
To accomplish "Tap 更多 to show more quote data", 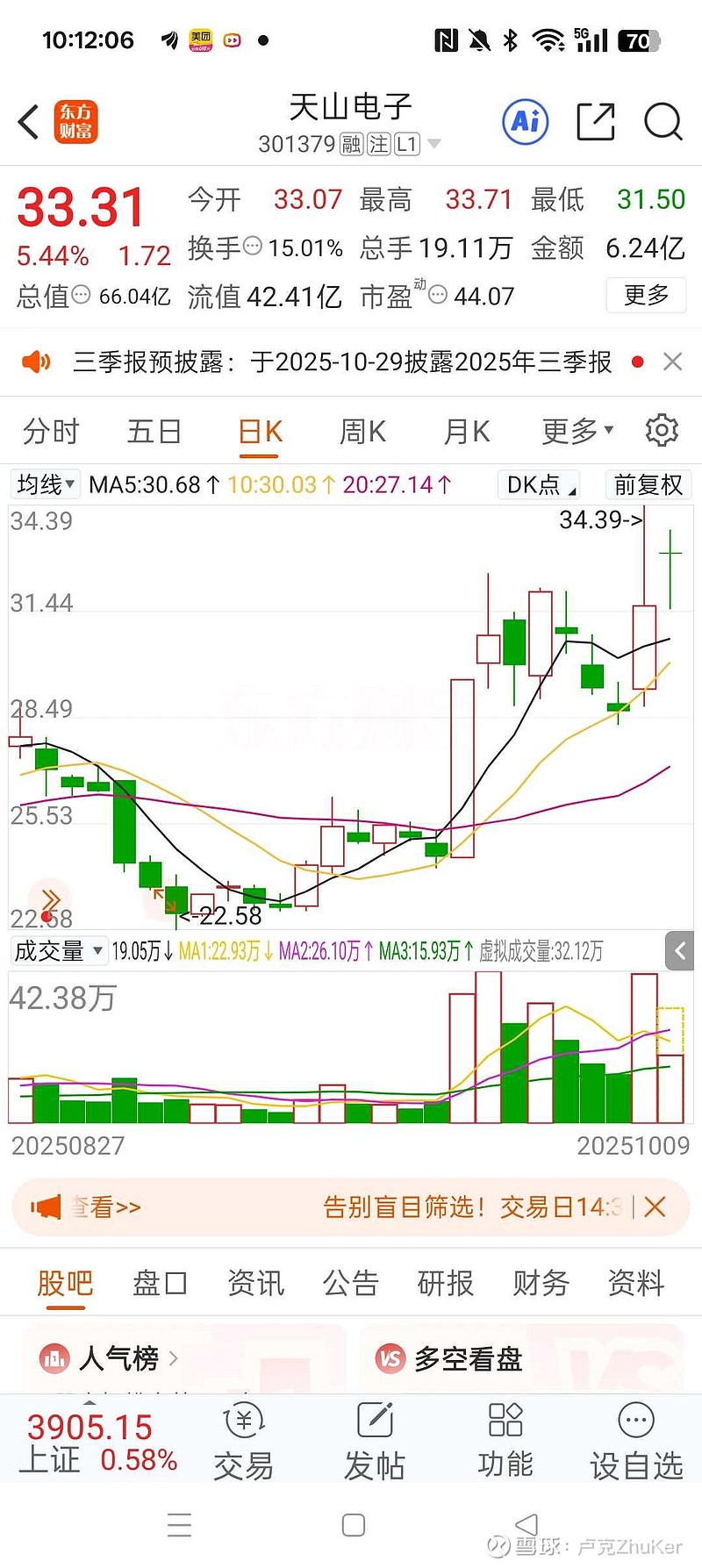I will click(646, 295).
